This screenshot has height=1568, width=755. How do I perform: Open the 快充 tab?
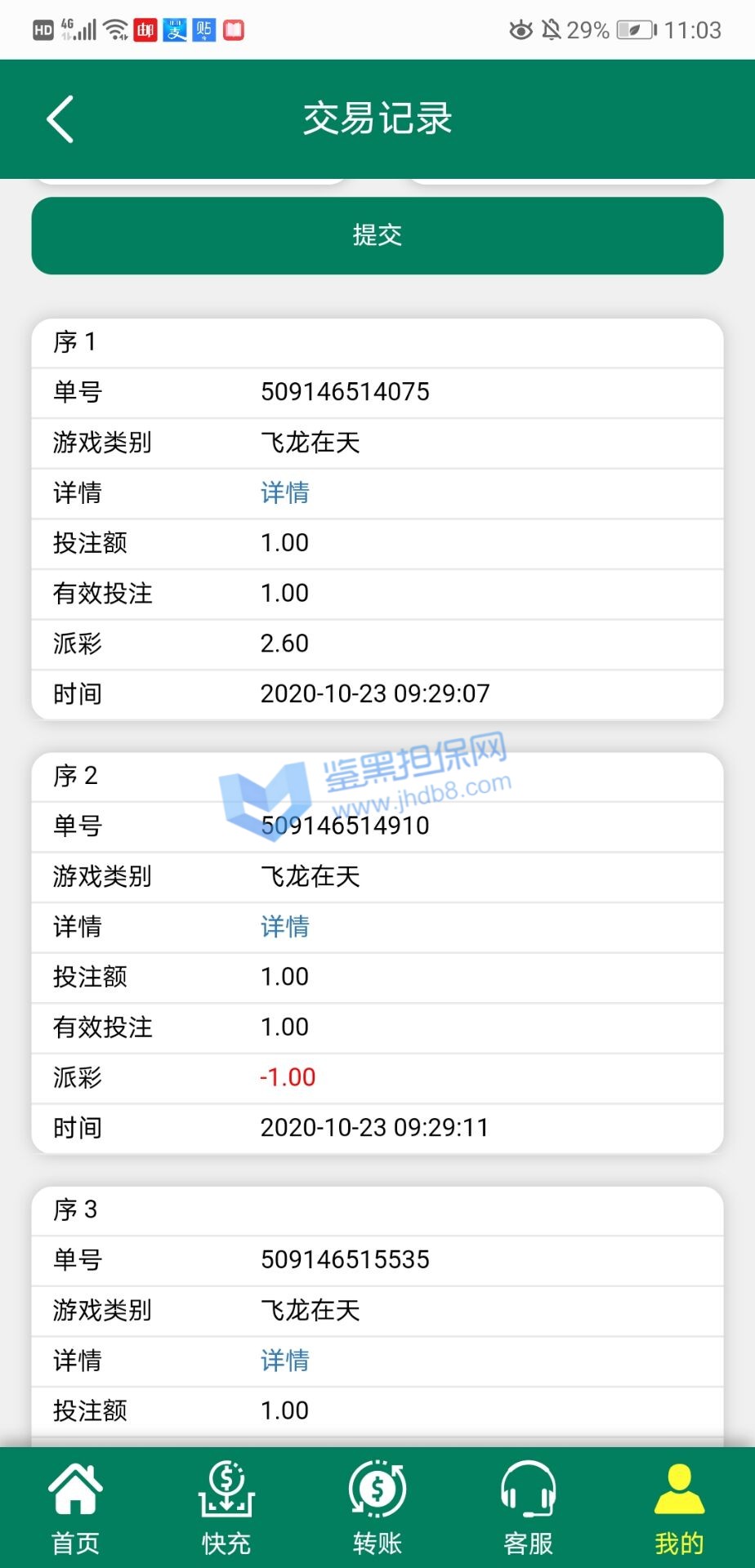pyautogui.click(x=226, y=1507)
